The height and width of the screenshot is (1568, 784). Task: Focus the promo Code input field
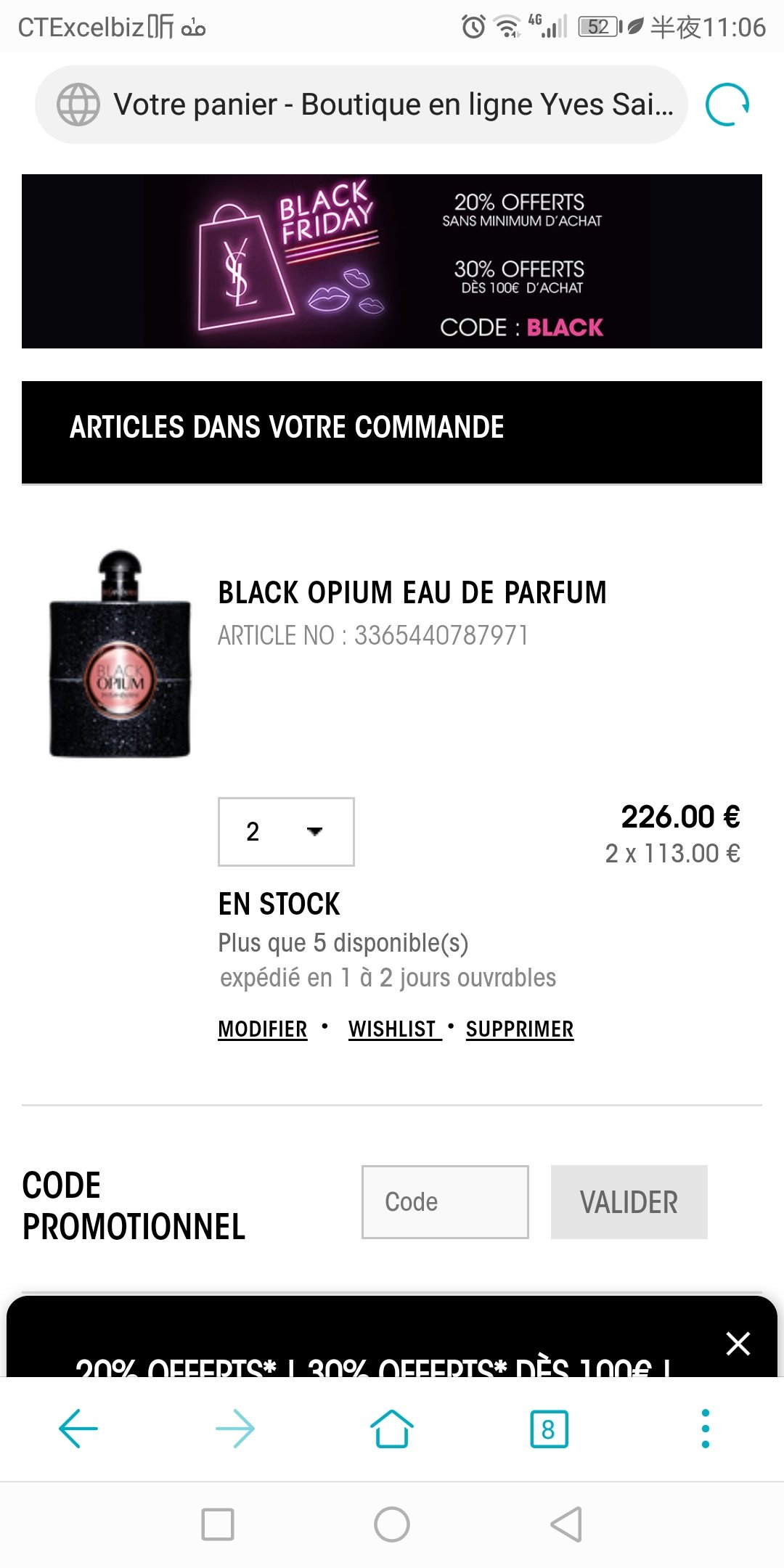(445, 1202)
